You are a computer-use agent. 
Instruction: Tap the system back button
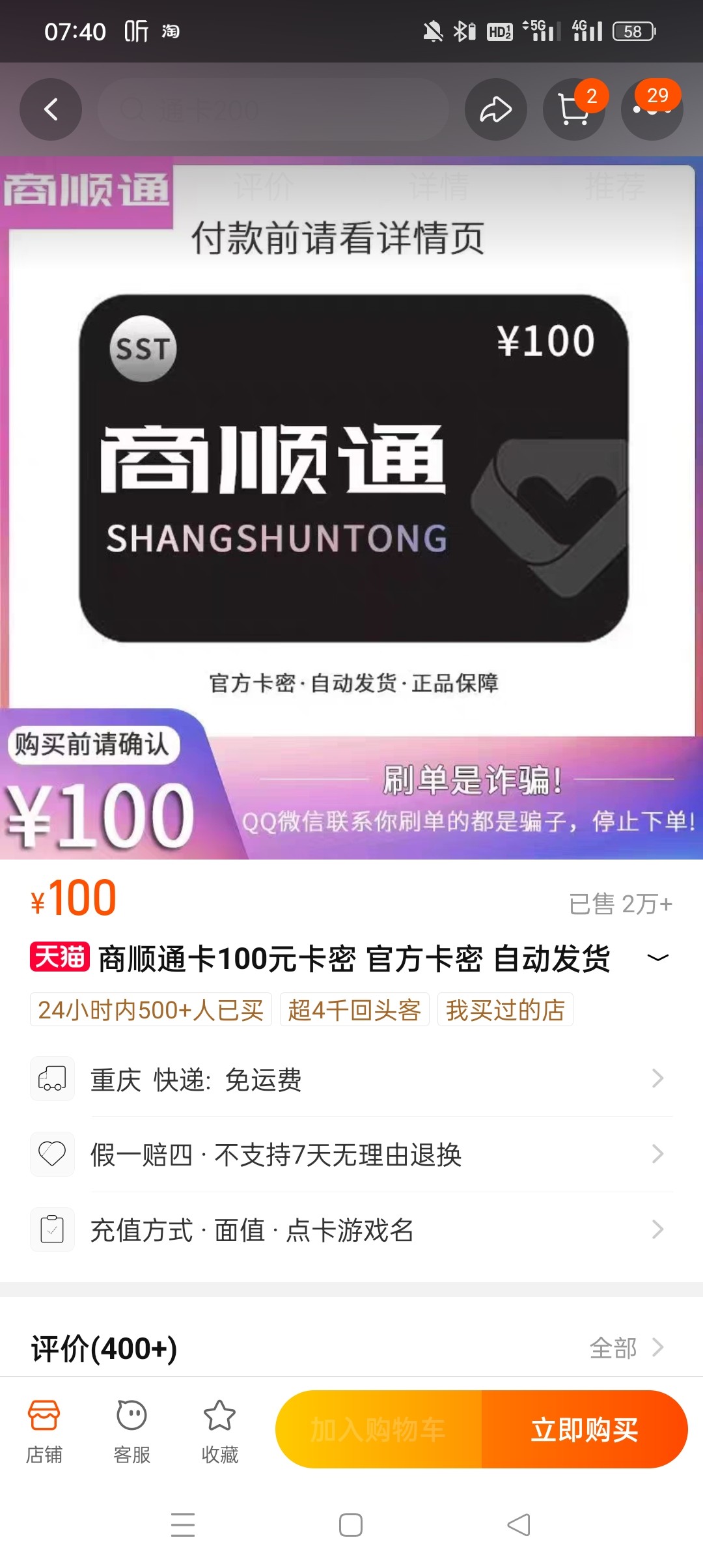tap(519, 1525)
